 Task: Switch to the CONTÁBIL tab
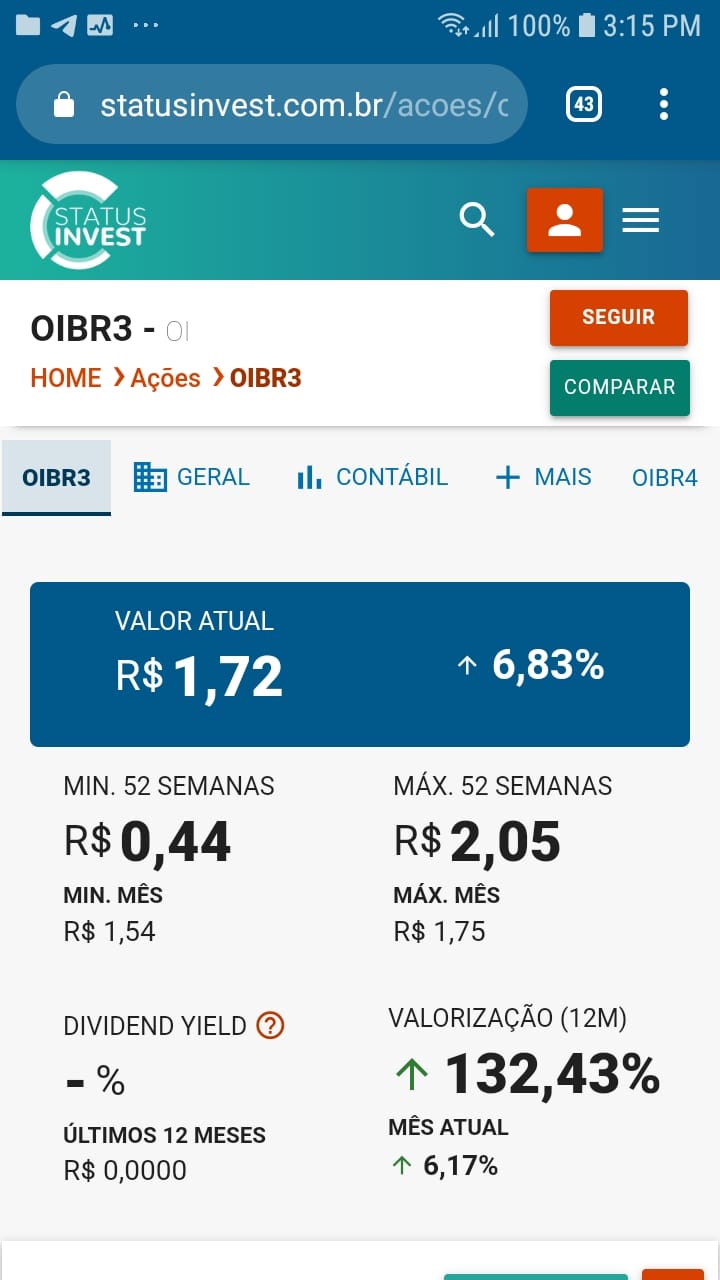pyautogui.click(x=372, y=477)
